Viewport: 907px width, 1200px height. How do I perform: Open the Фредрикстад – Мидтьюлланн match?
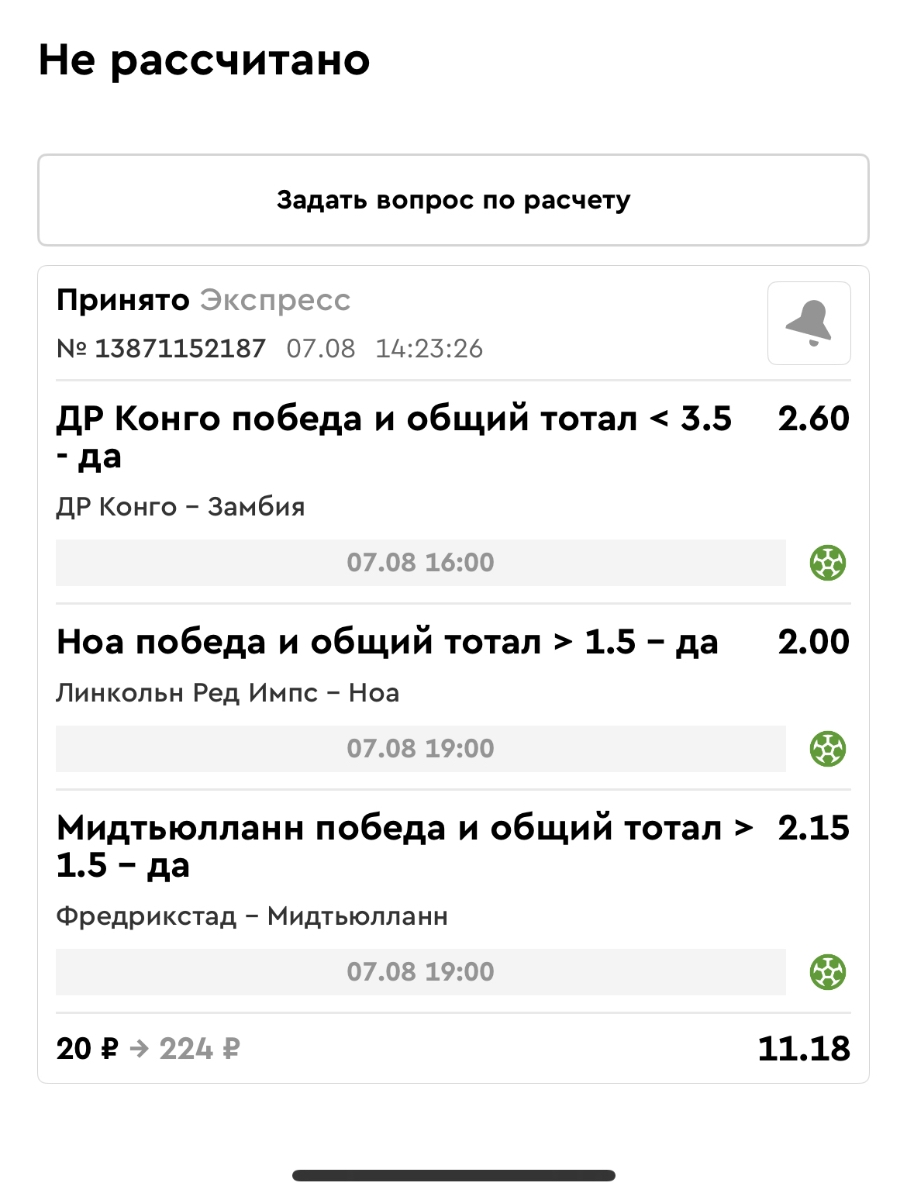tap(252, 916)
